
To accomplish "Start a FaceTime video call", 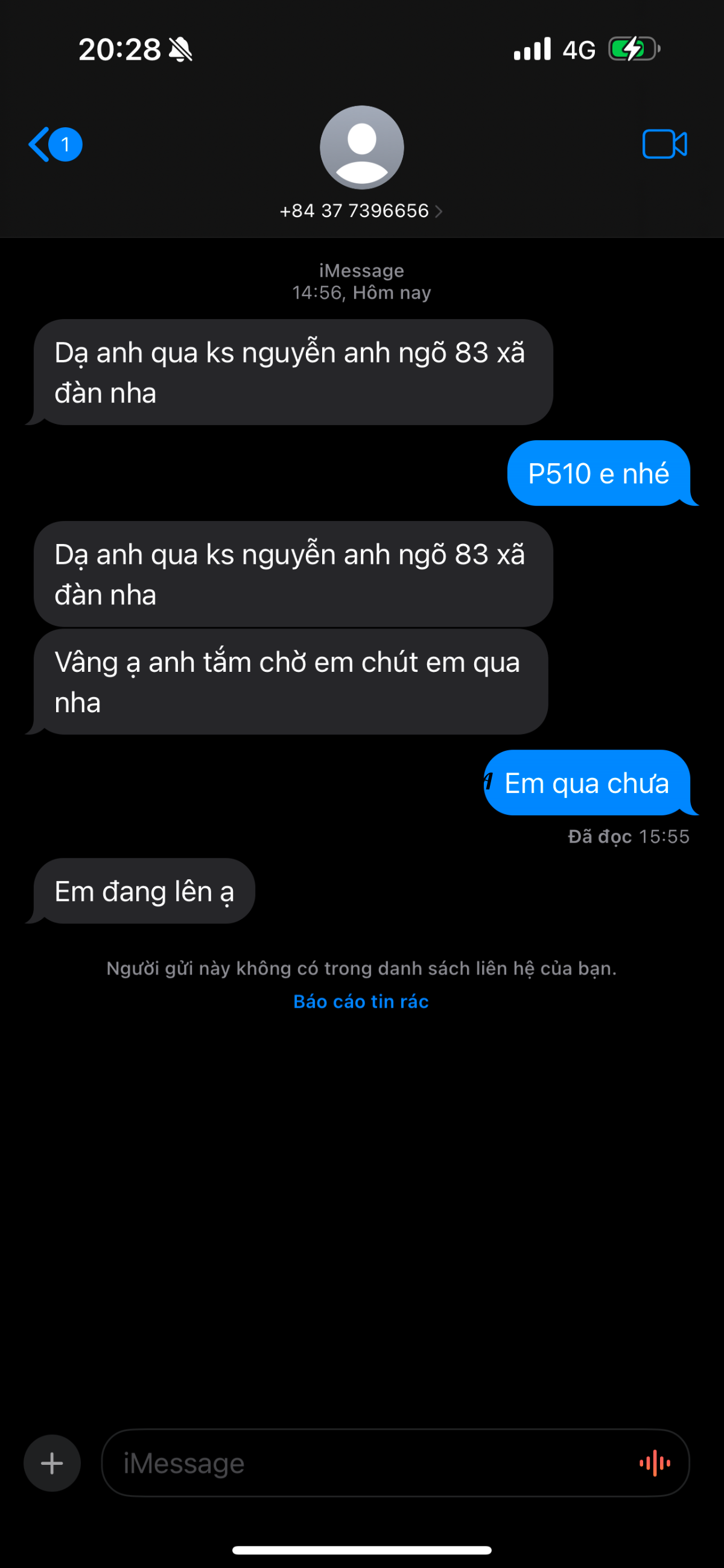I will point(664,144).
